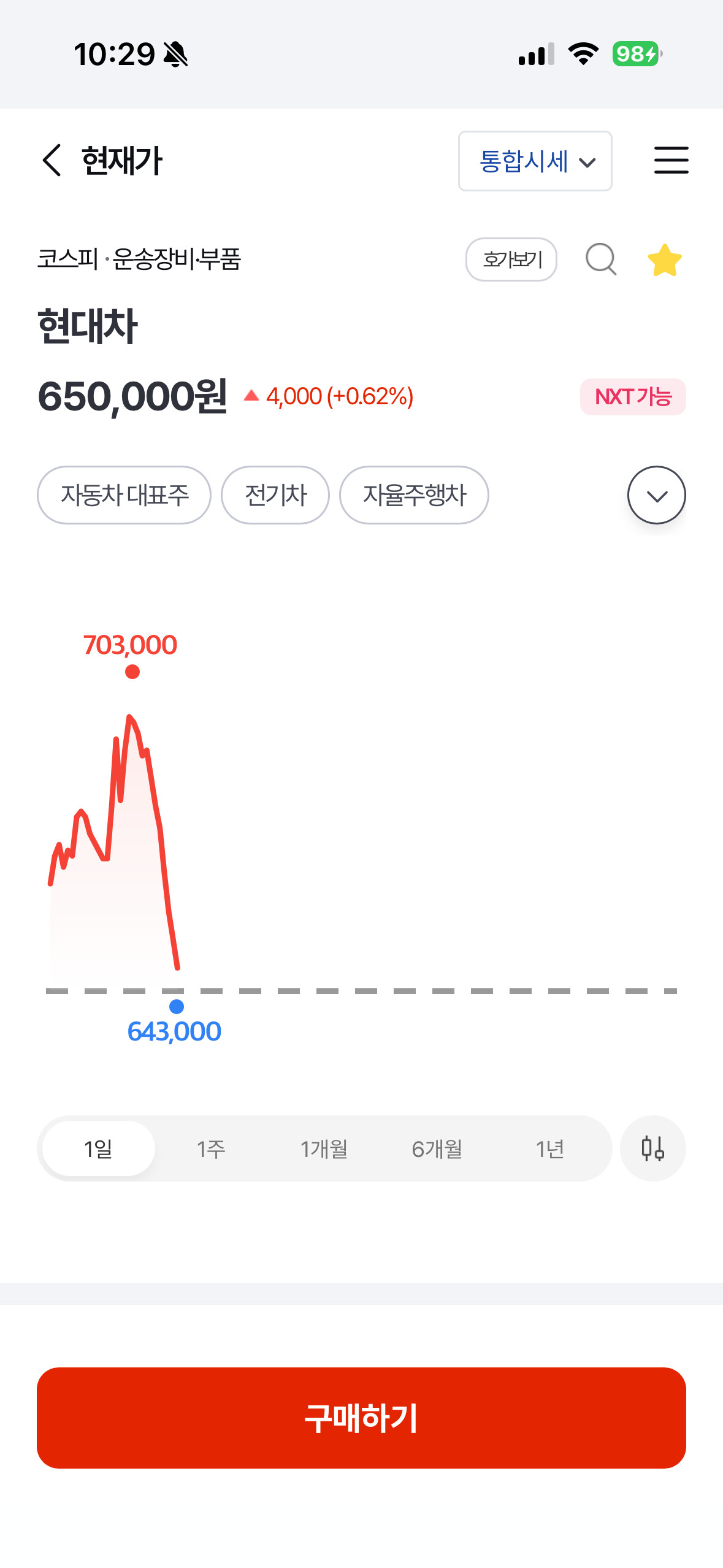Switch to candlestick chart view

coord(652,1148)
